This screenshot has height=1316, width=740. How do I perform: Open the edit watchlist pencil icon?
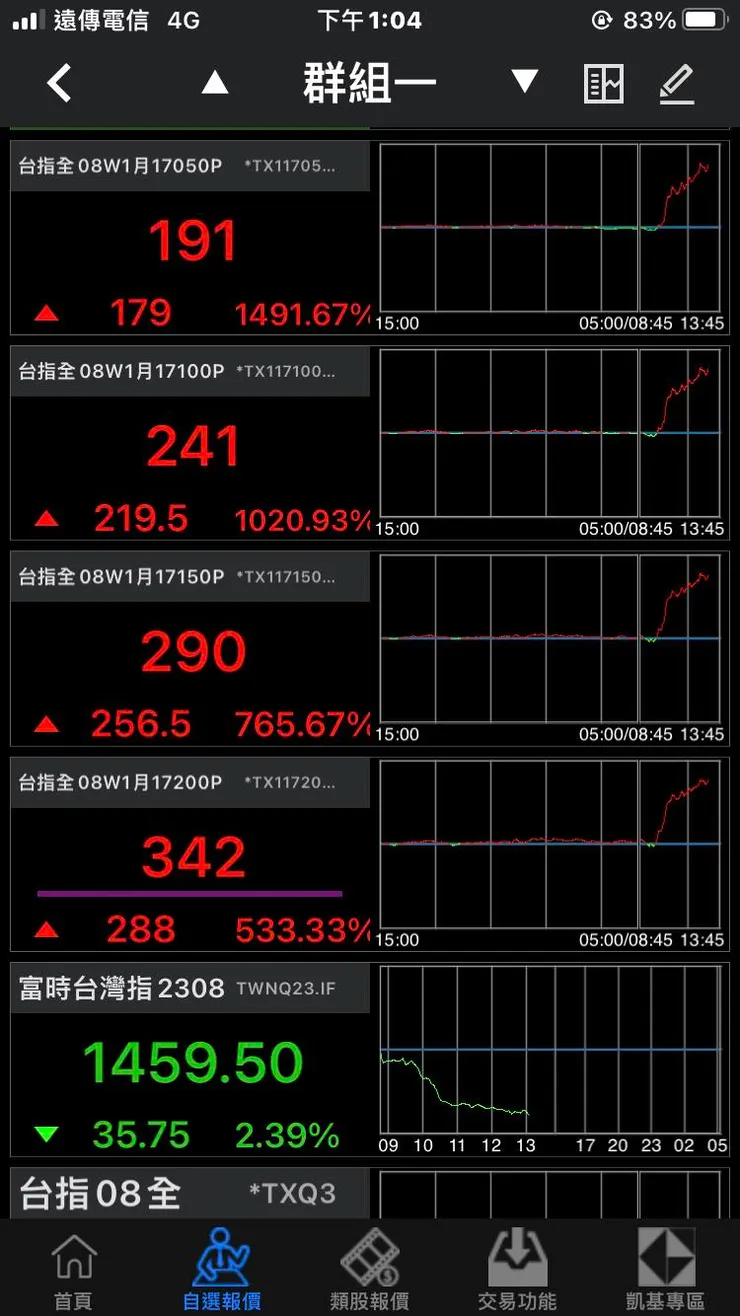pyautogui.click(x=676, y=84)
